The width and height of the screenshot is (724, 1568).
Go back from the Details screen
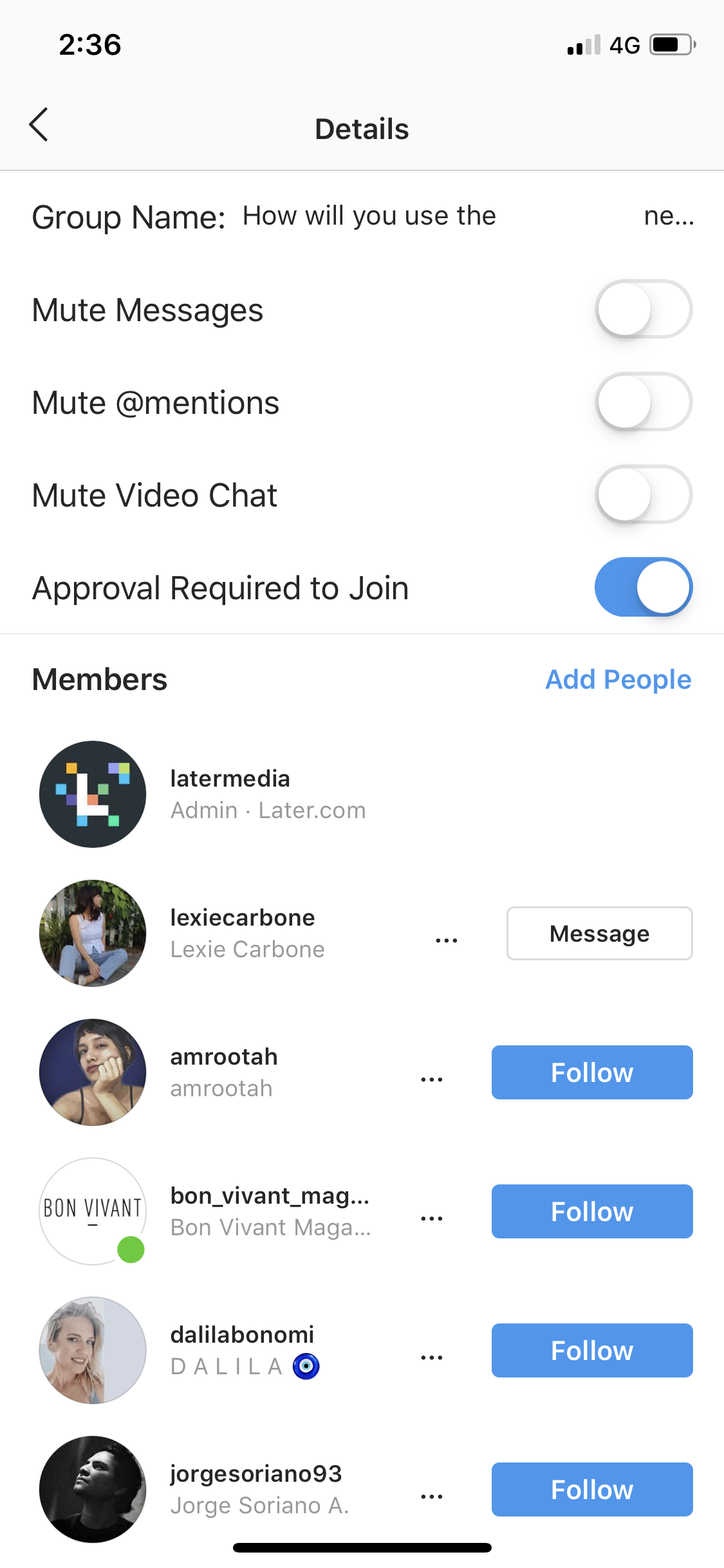[x=39, y=125]
